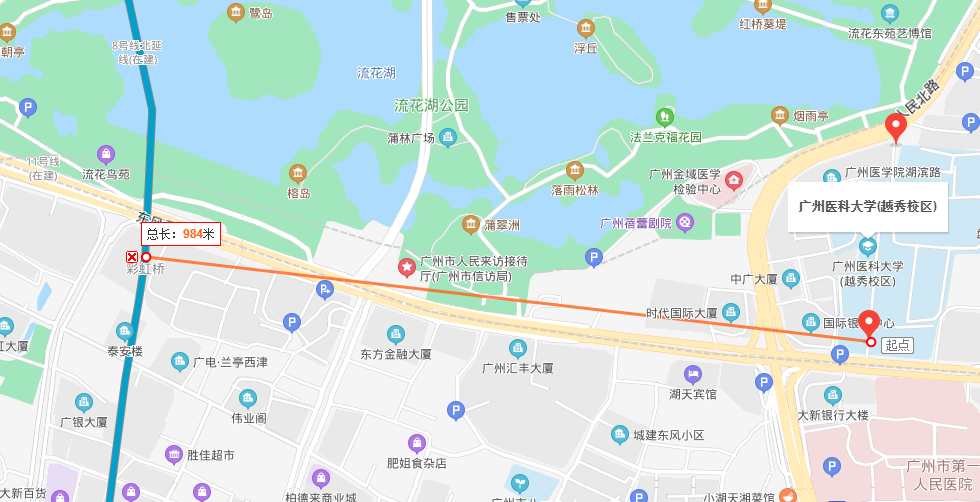Select the red pin on 人民北路

click(x=896, y=128)
